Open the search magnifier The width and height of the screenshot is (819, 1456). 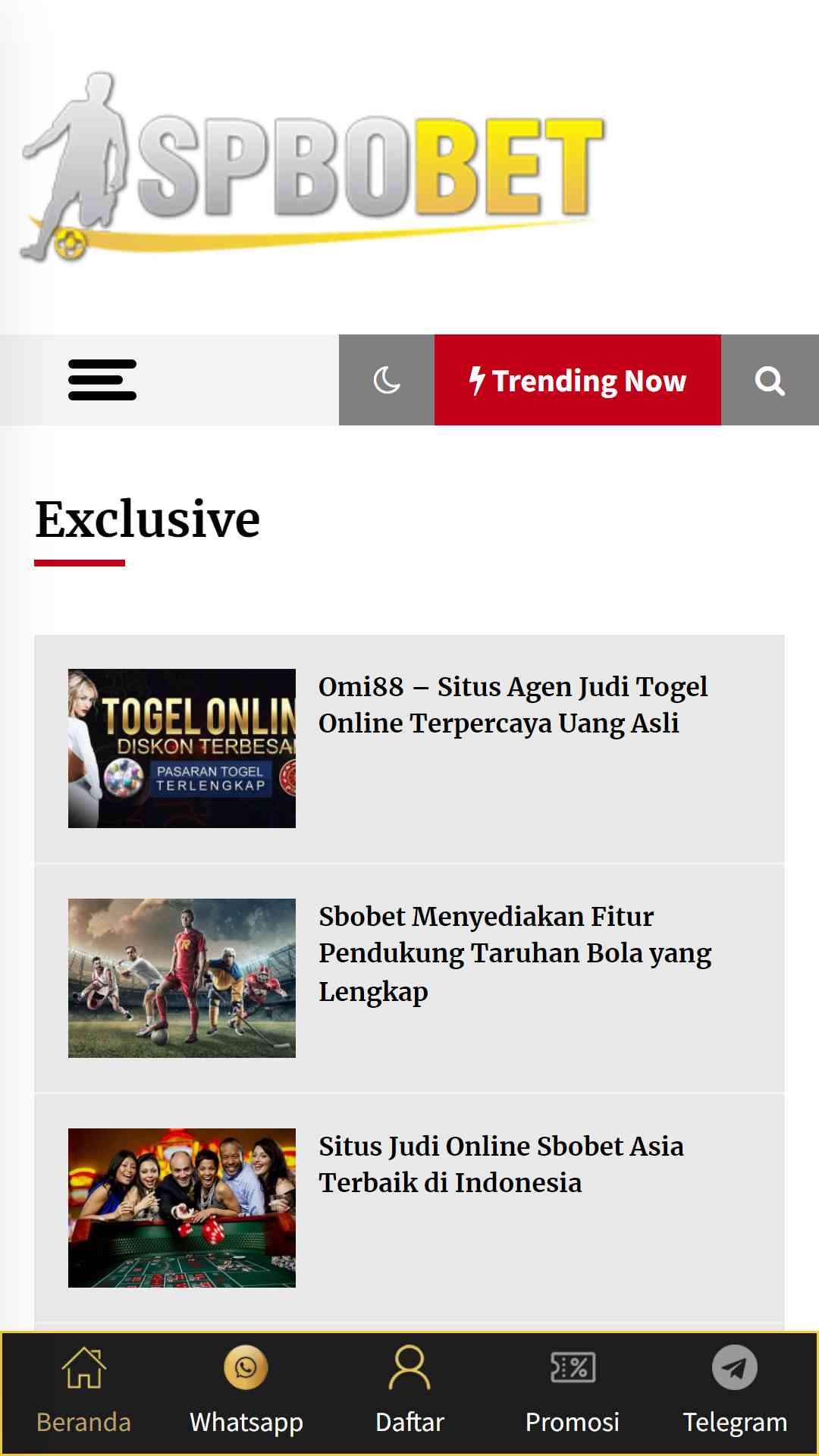(770, 380)
